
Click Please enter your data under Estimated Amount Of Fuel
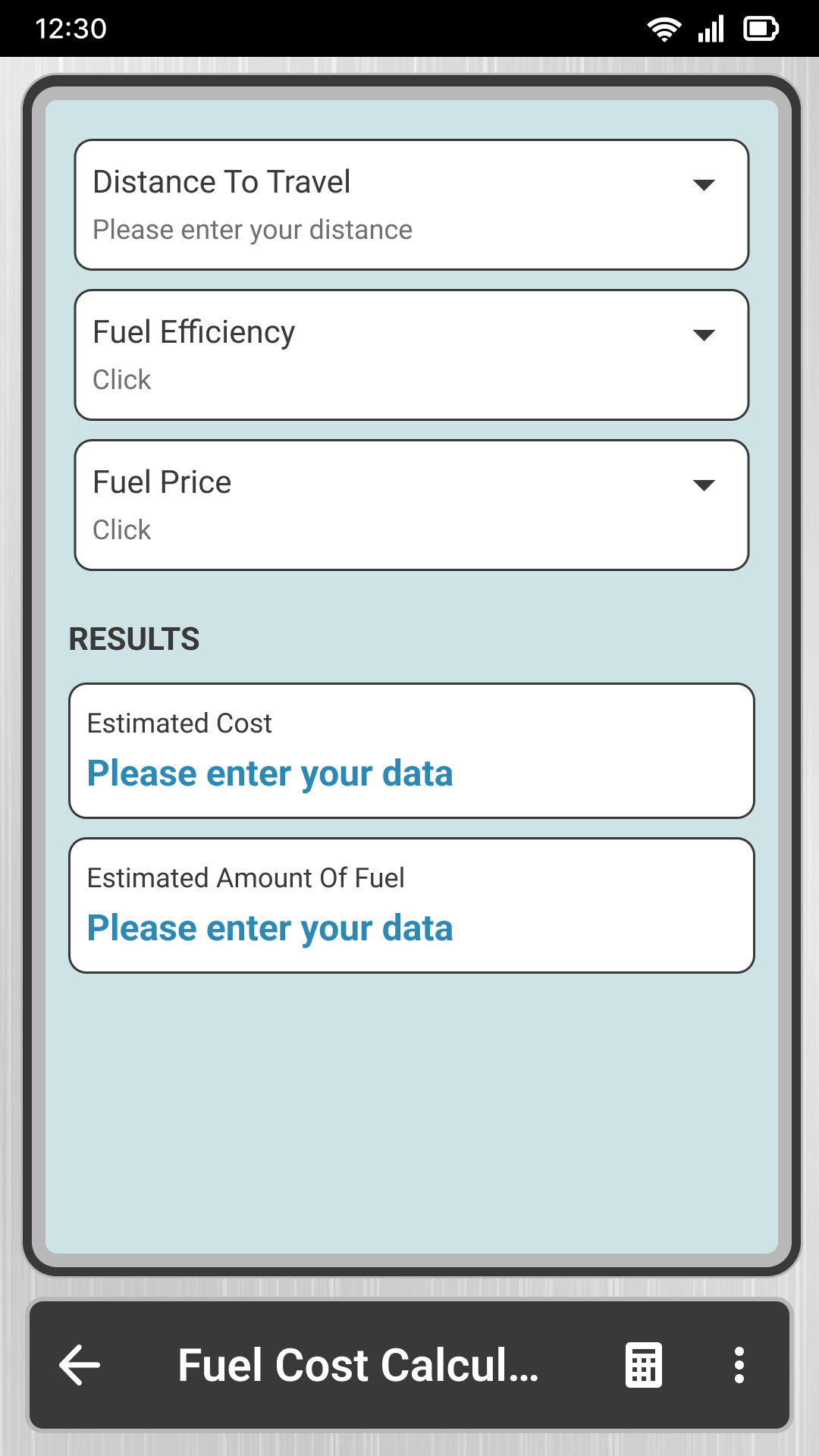[x=270, y=927]
